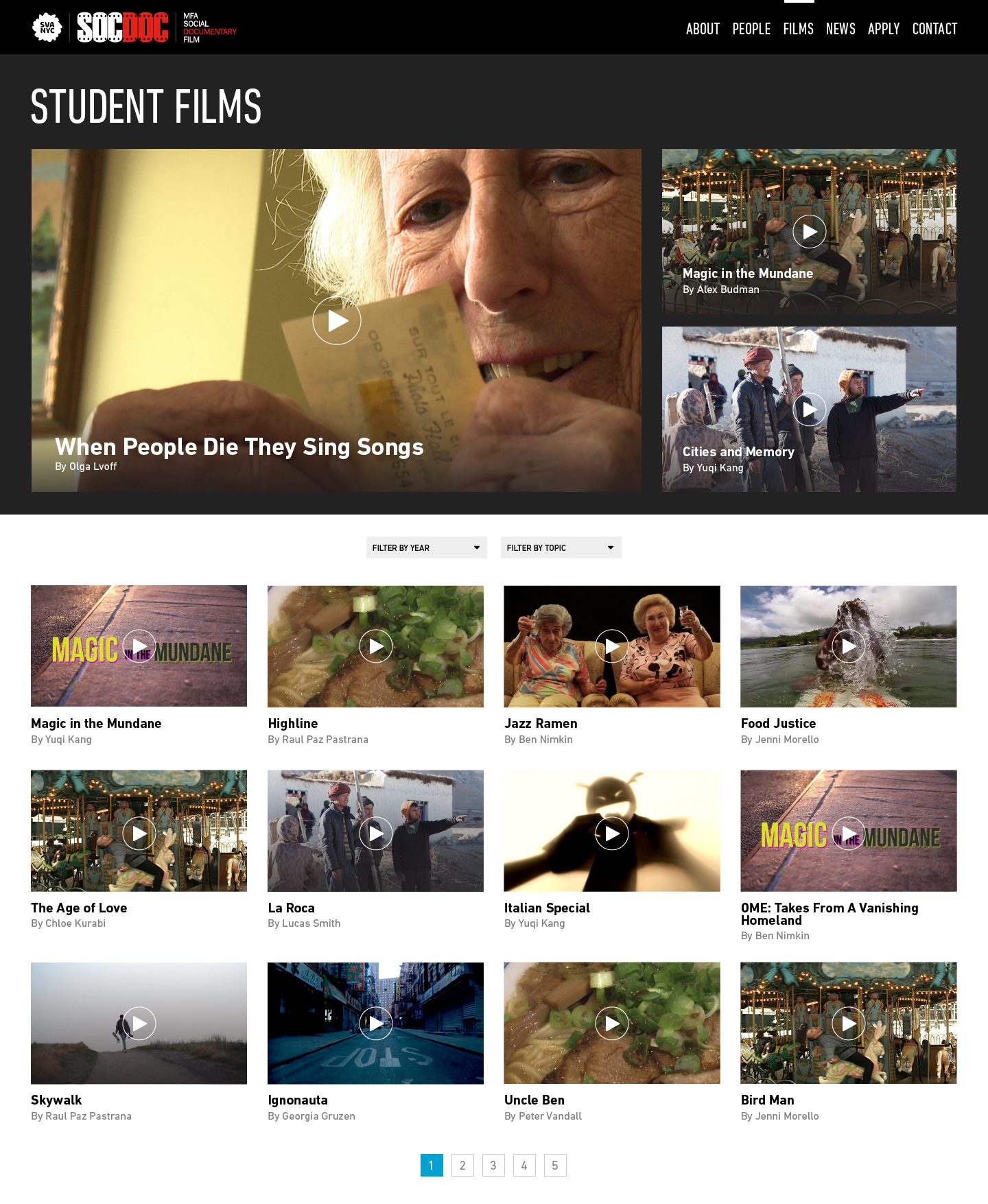988x1204 pixels.
Task: Open the Apply page
Action: pyautogui.click(x=883, y=29)
